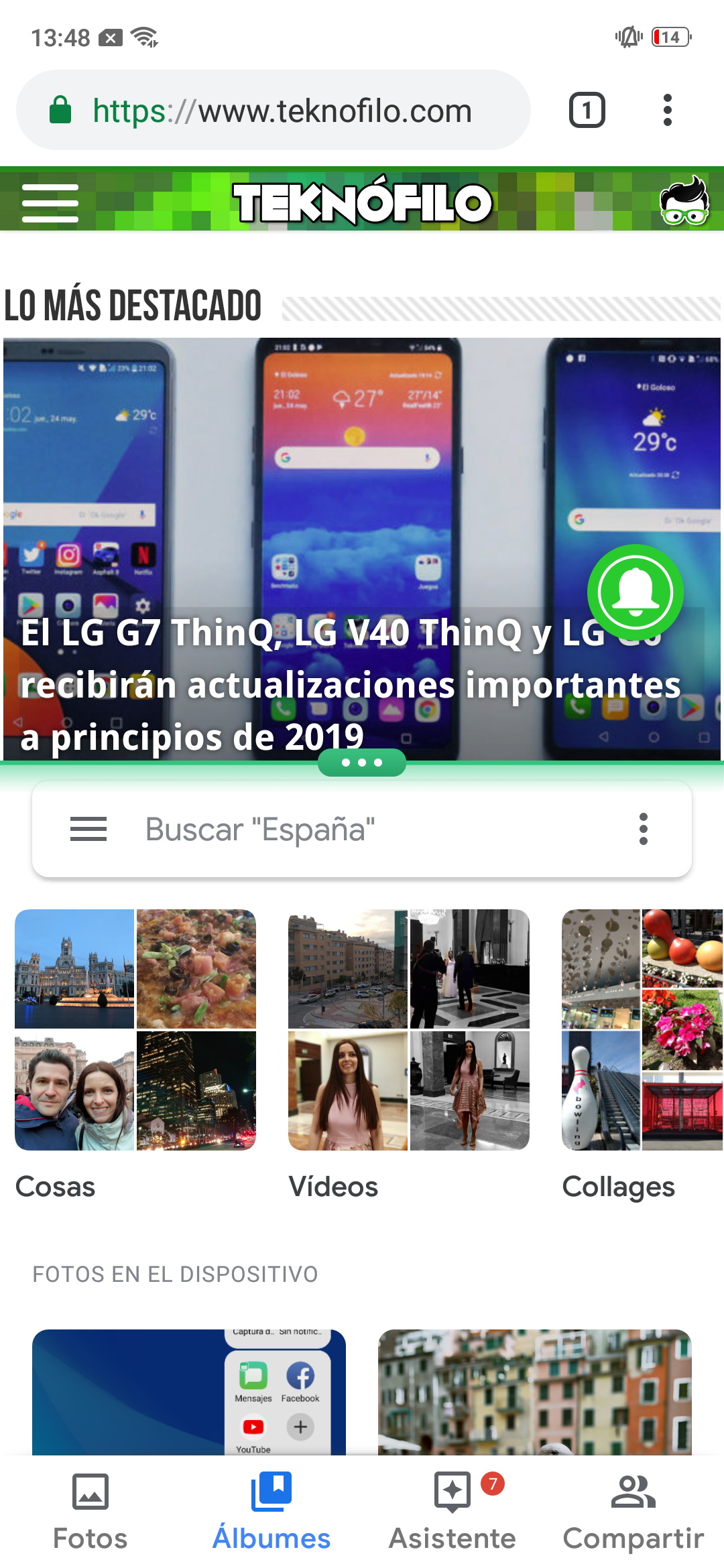Open the Cosas album
This screenshot has width=724, height=1568.
coord(135,1030)
